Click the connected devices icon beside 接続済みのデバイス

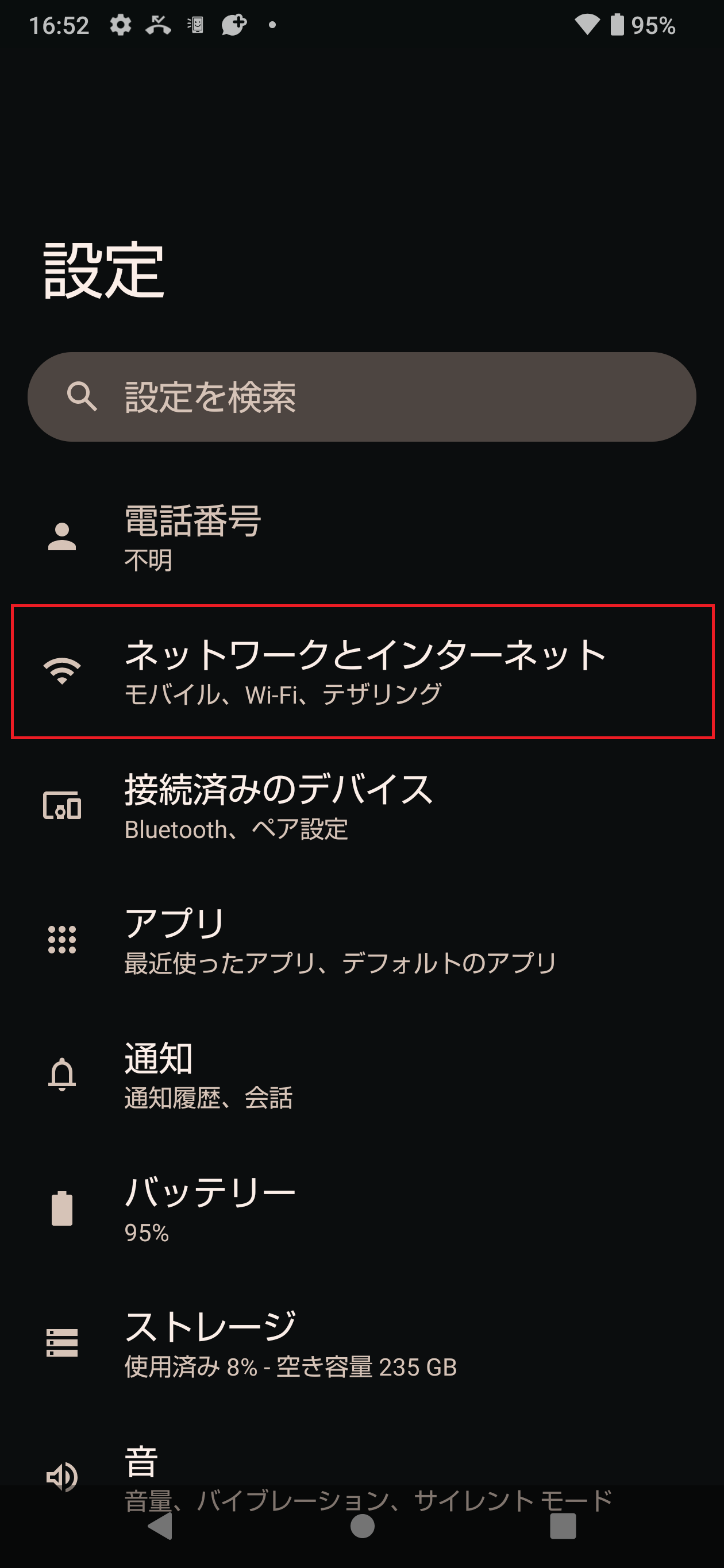61,806
